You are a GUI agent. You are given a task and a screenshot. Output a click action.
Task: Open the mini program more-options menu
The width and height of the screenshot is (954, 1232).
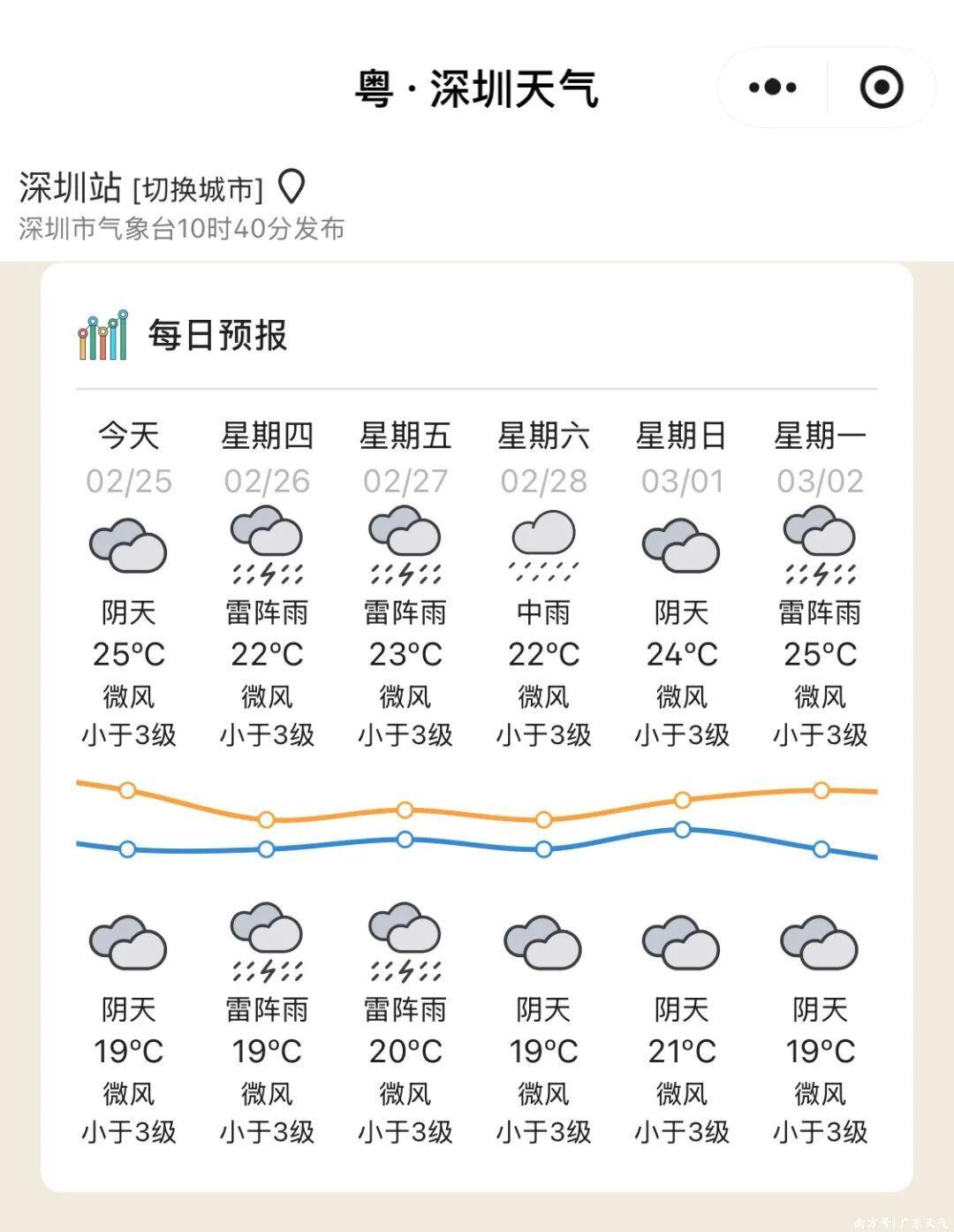pos(773,87)
